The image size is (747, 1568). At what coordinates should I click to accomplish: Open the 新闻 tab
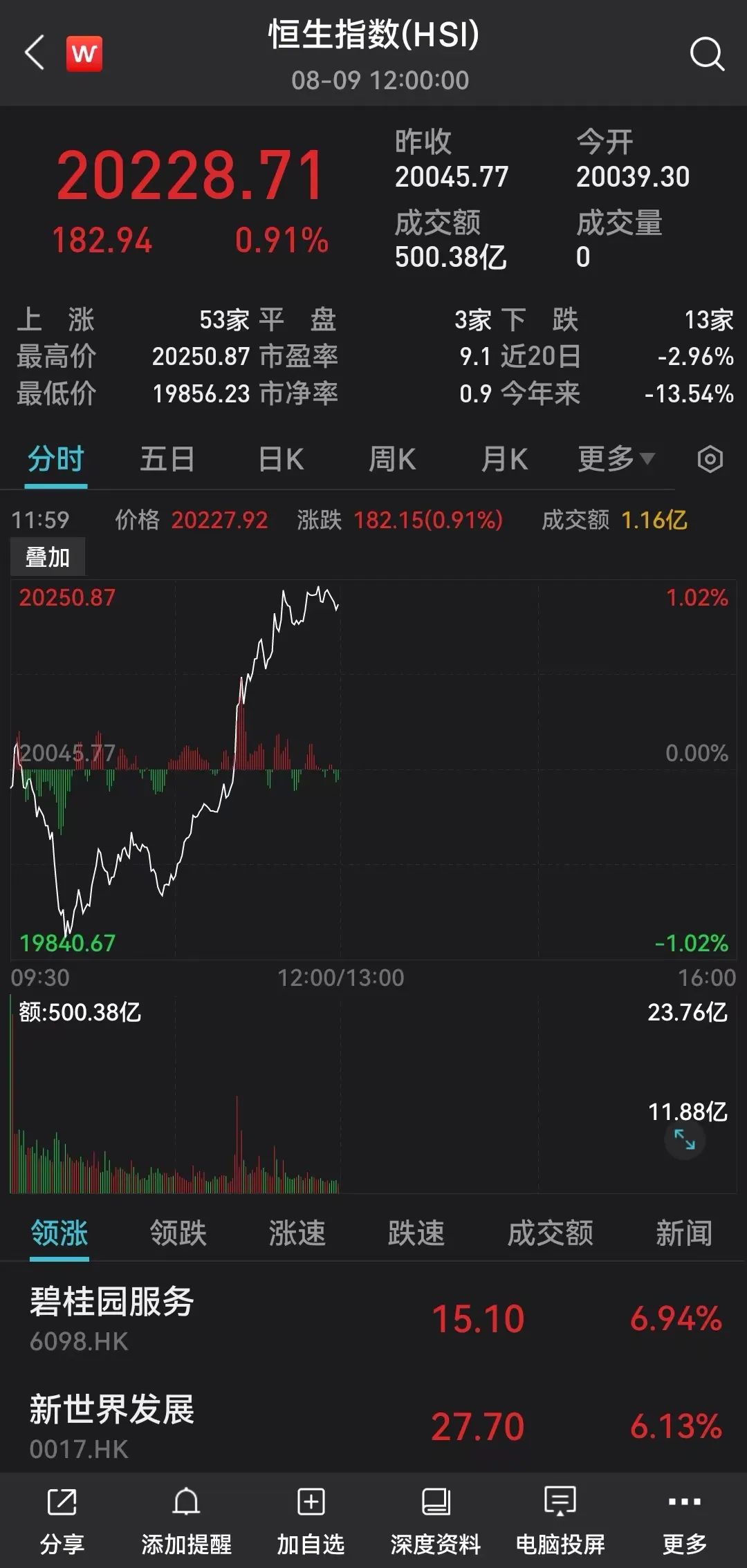(x=684, y=1233)
